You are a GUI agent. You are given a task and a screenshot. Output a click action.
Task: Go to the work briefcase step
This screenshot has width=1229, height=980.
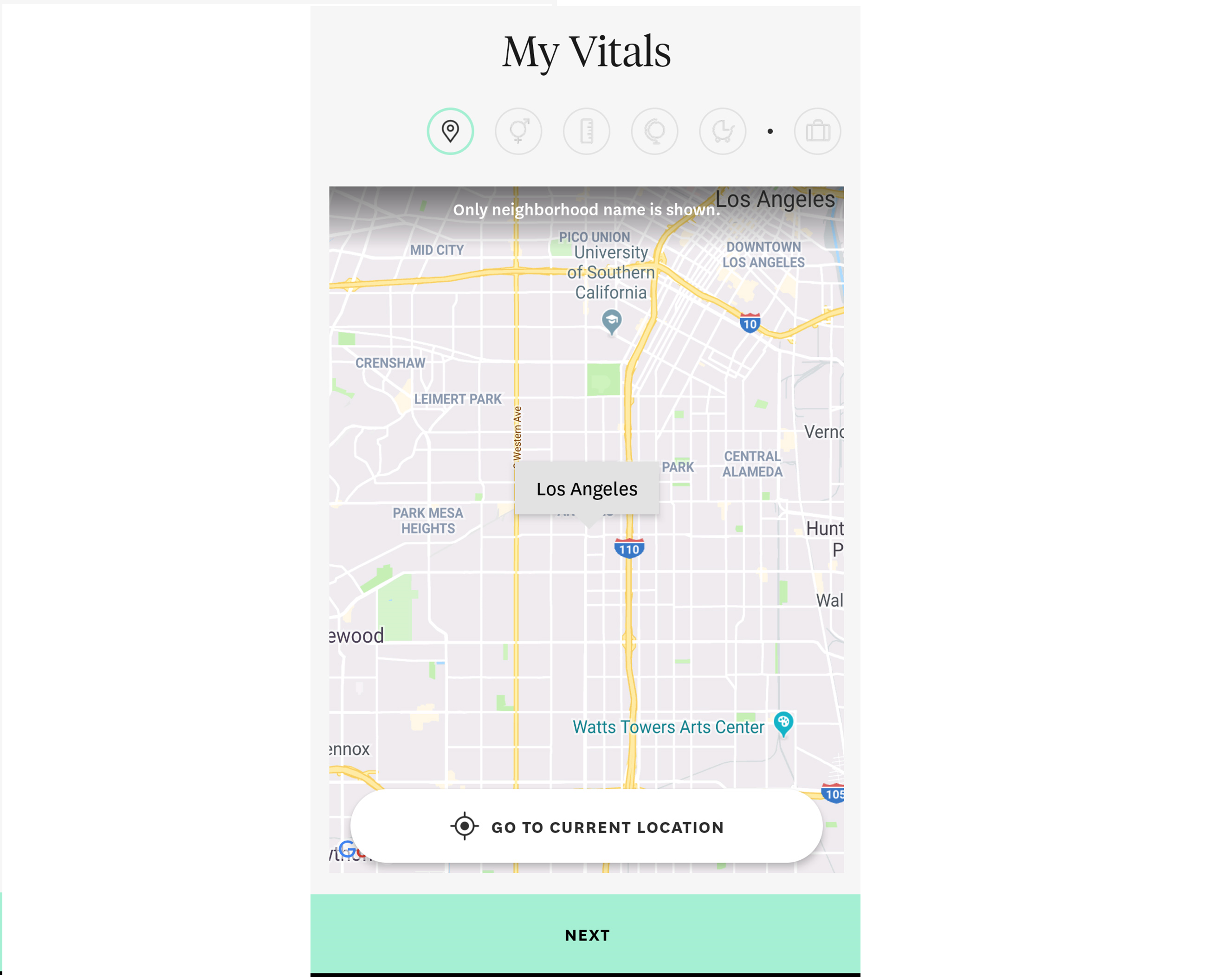click(x=817, y=131)
